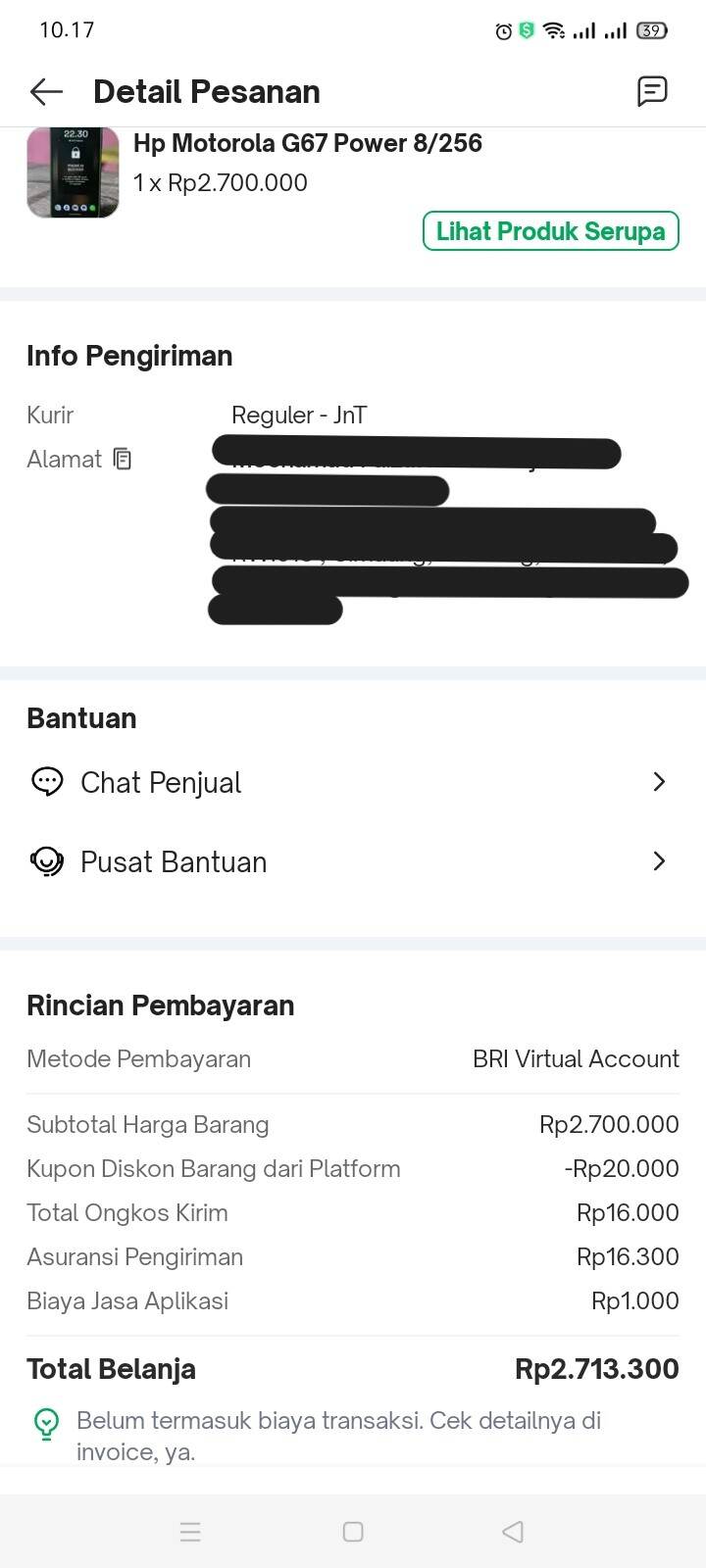Tap the chat bubble icon beside Chat Penjual
This screenshot has height=1568, width=706.
45,782
